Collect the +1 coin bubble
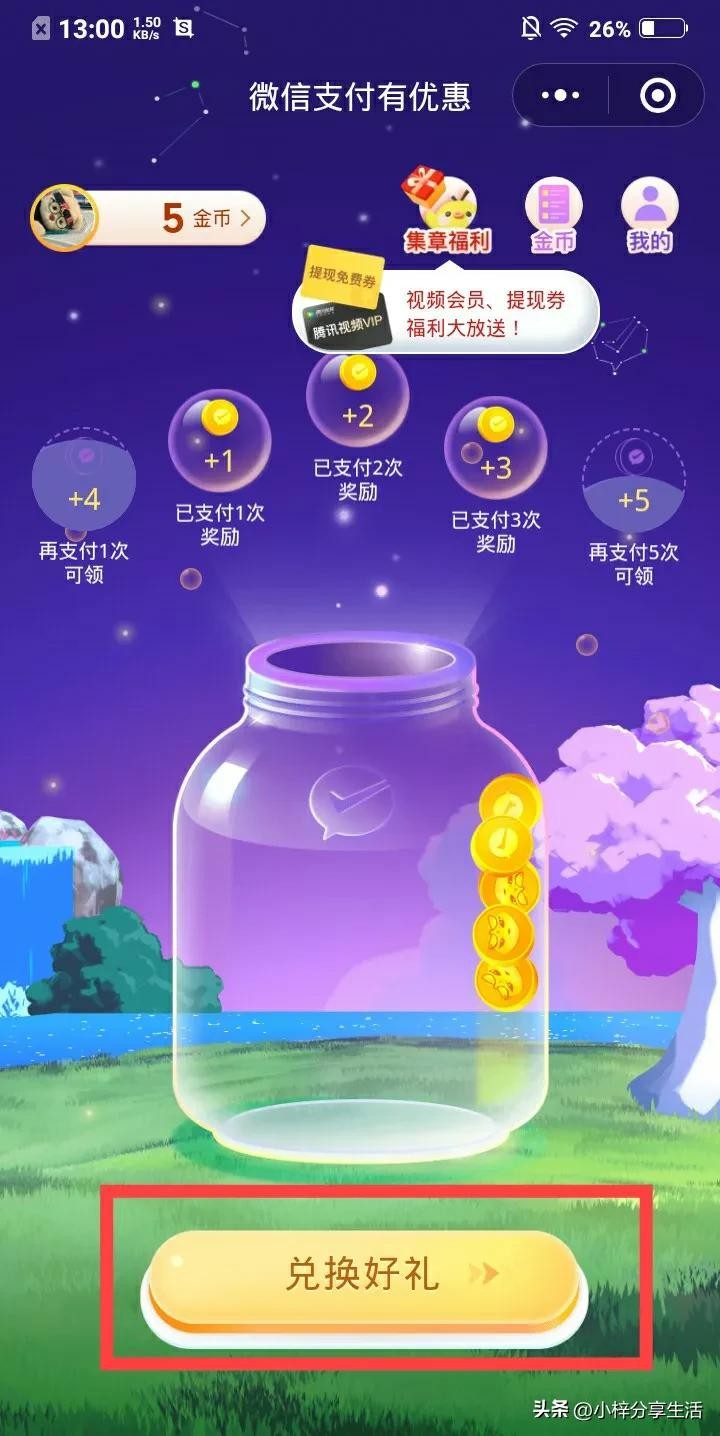 (219, 441)
